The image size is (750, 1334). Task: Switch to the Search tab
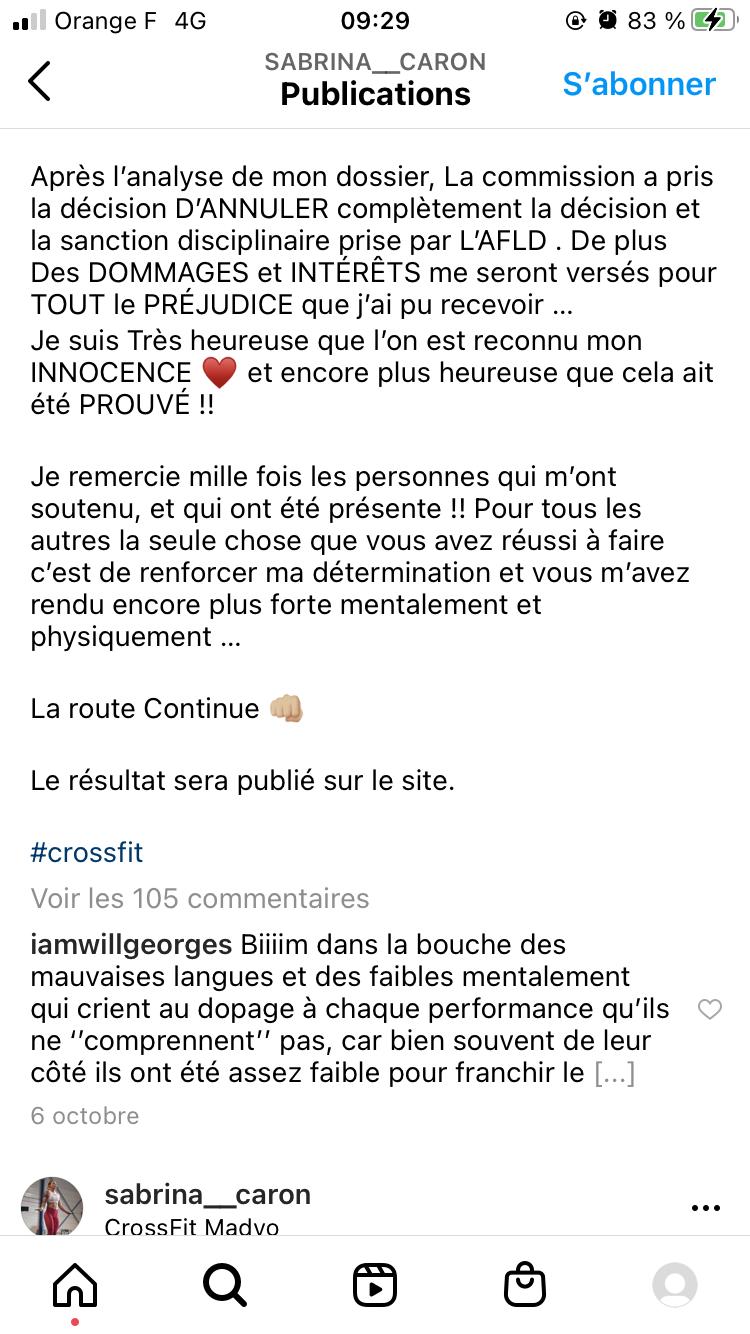225,1285
